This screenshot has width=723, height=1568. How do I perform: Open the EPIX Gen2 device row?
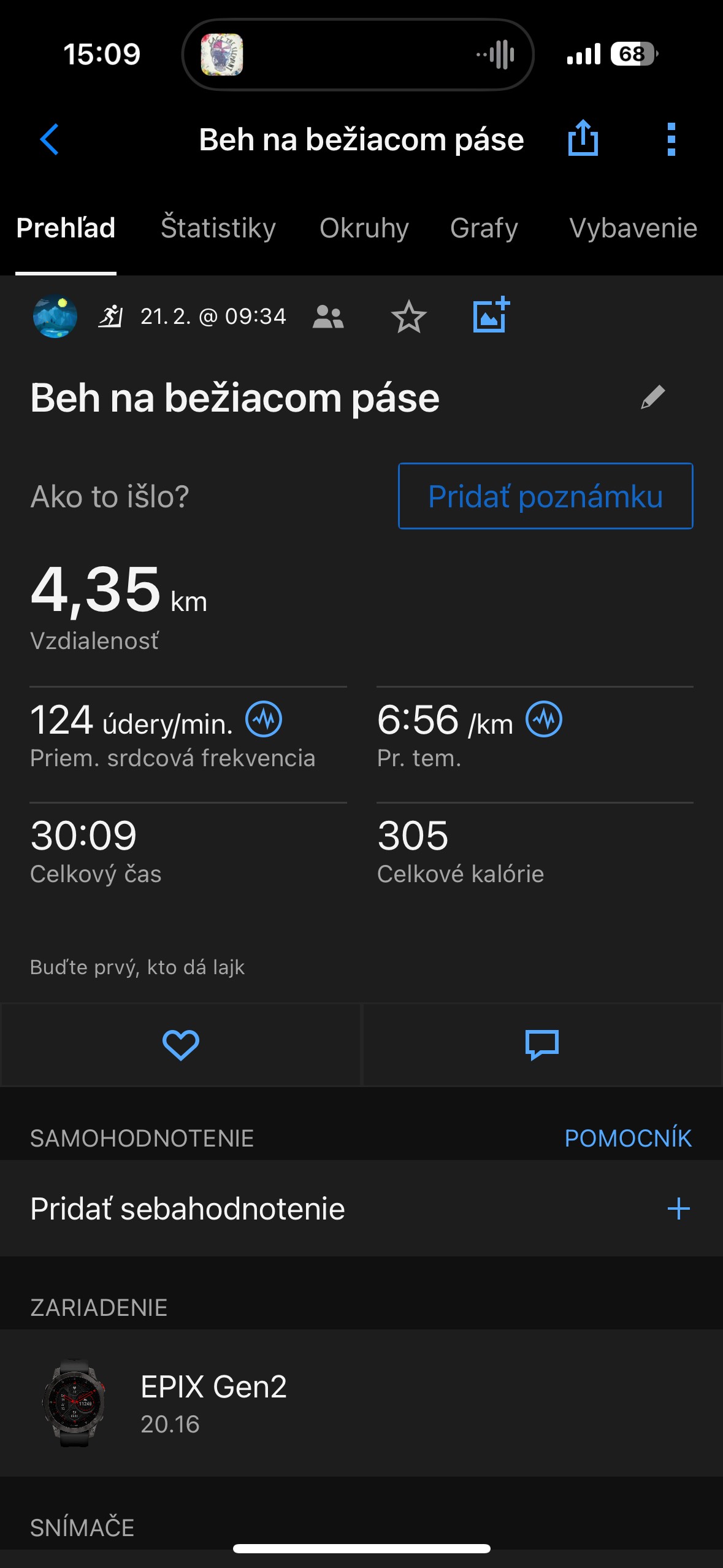click(361, 1402)
